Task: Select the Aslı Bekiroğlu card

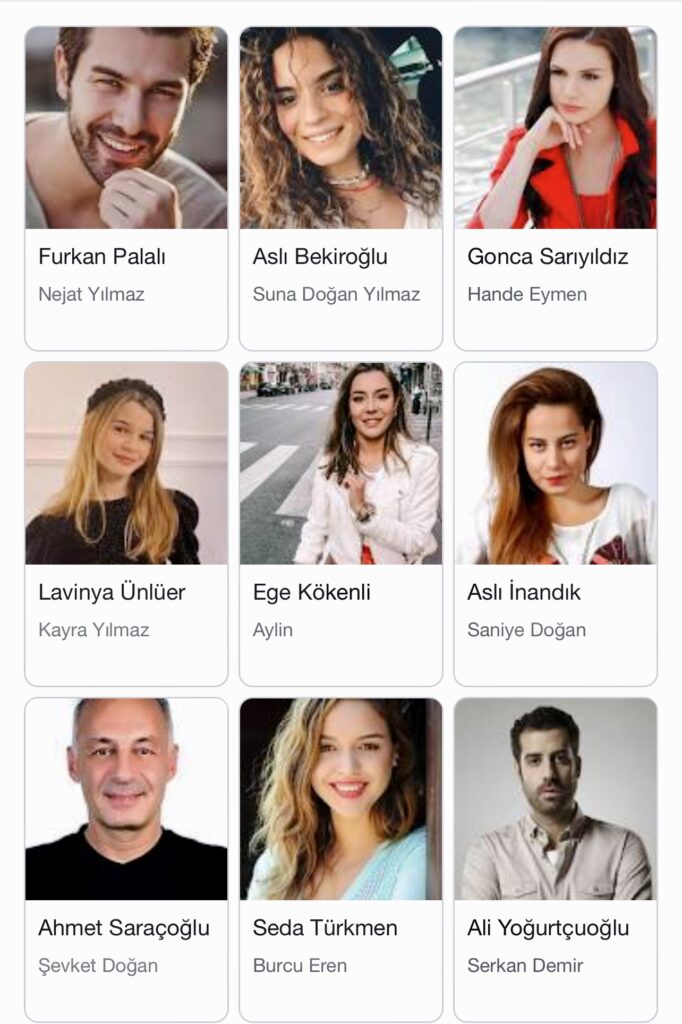Action: coord(340,188)
